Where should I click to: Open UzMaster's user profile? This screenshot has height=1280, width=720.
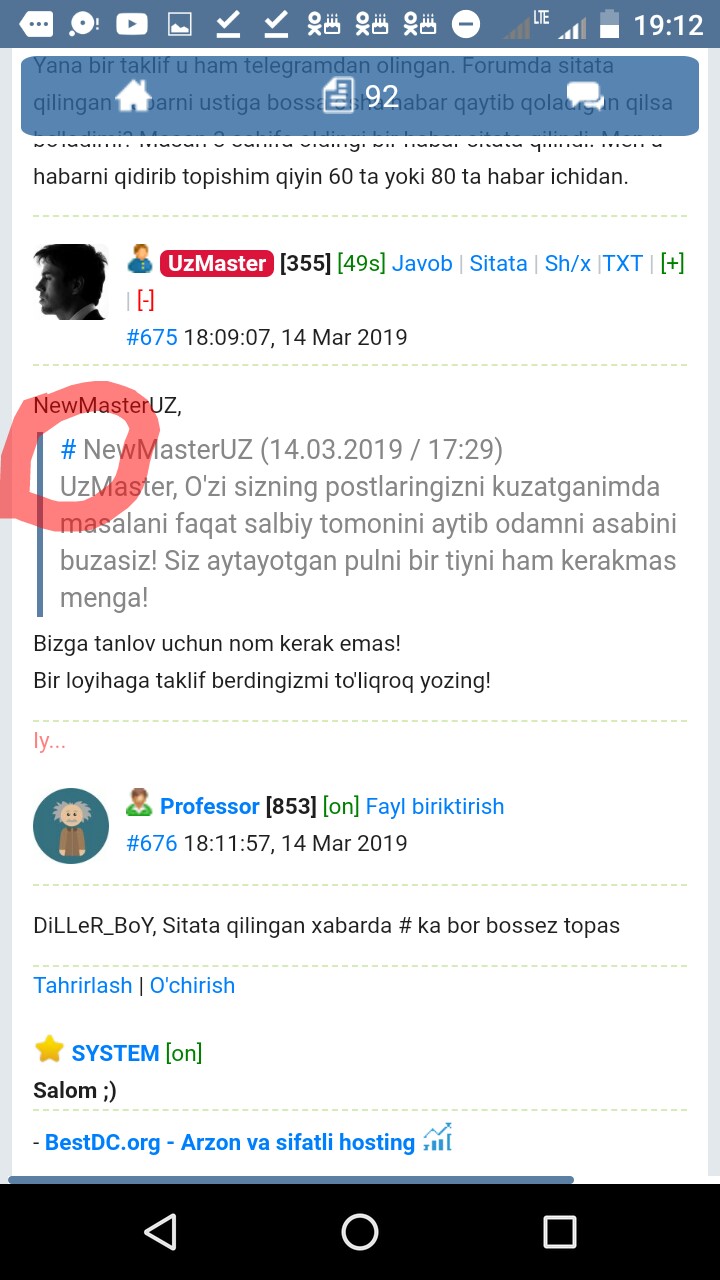click(x=217, y=263)
